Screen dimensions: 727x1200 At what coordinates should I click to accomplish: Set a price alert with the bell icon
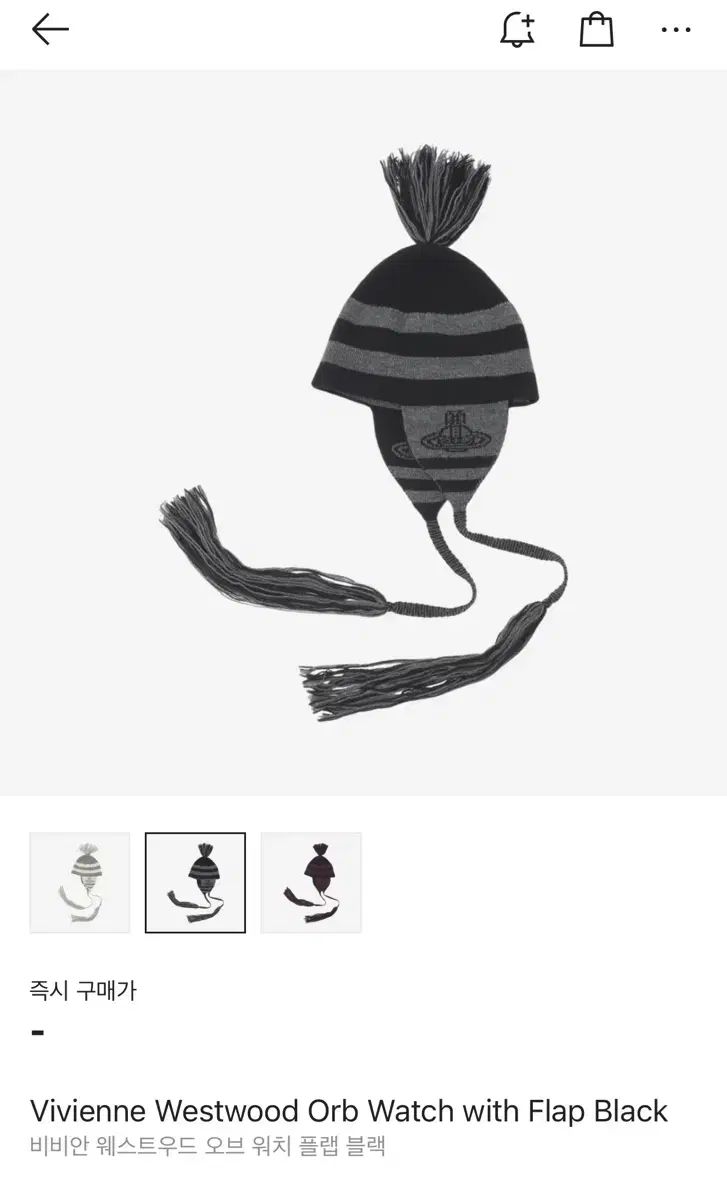pyautogui.click(x=517, y=30)
